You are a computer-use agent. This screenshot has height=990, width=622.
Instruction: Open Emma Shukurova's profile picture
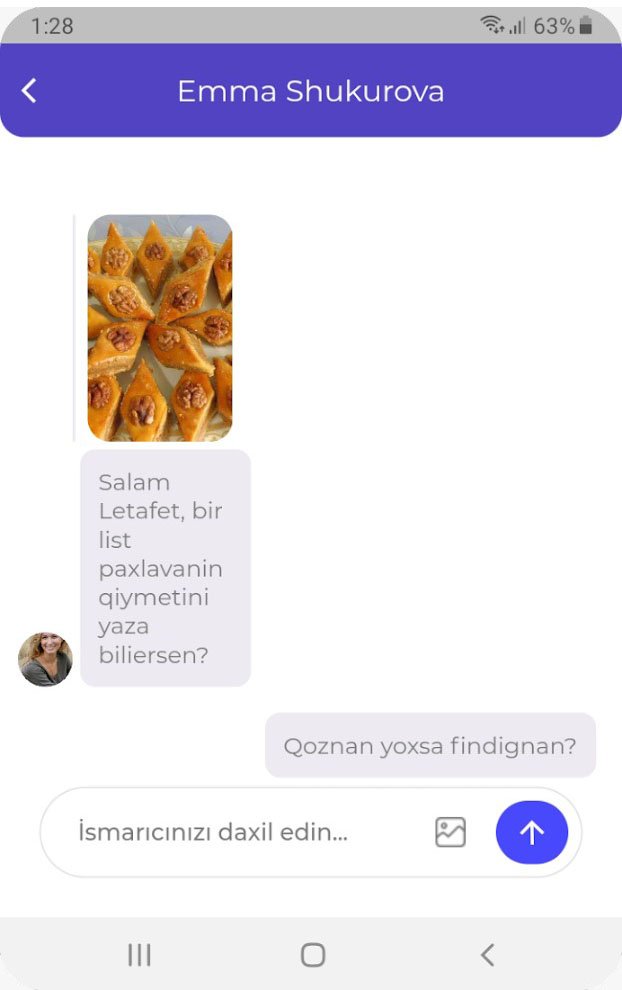pyautogui.click(x=46, y=659)
